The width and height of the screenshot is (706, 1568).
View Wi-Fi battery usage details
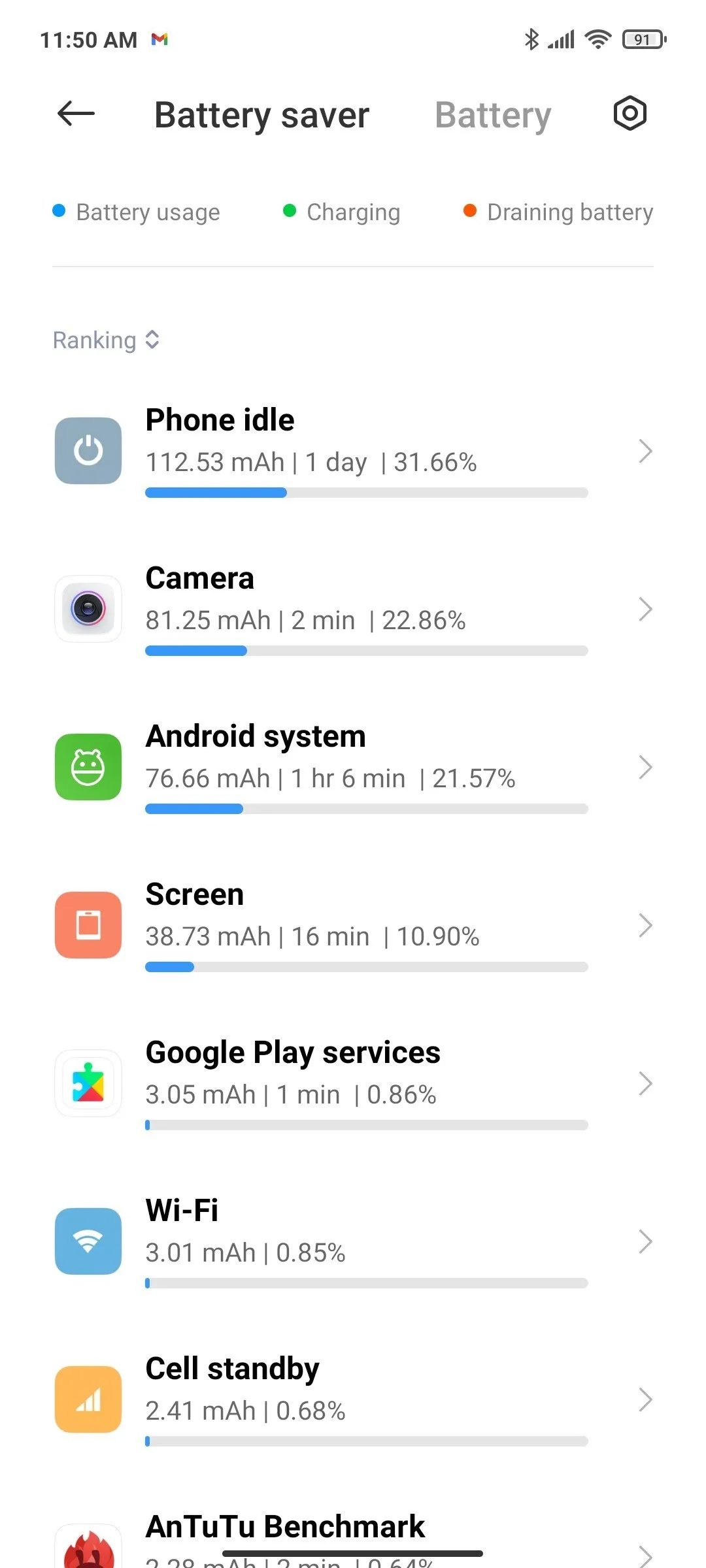[353, 1241]
